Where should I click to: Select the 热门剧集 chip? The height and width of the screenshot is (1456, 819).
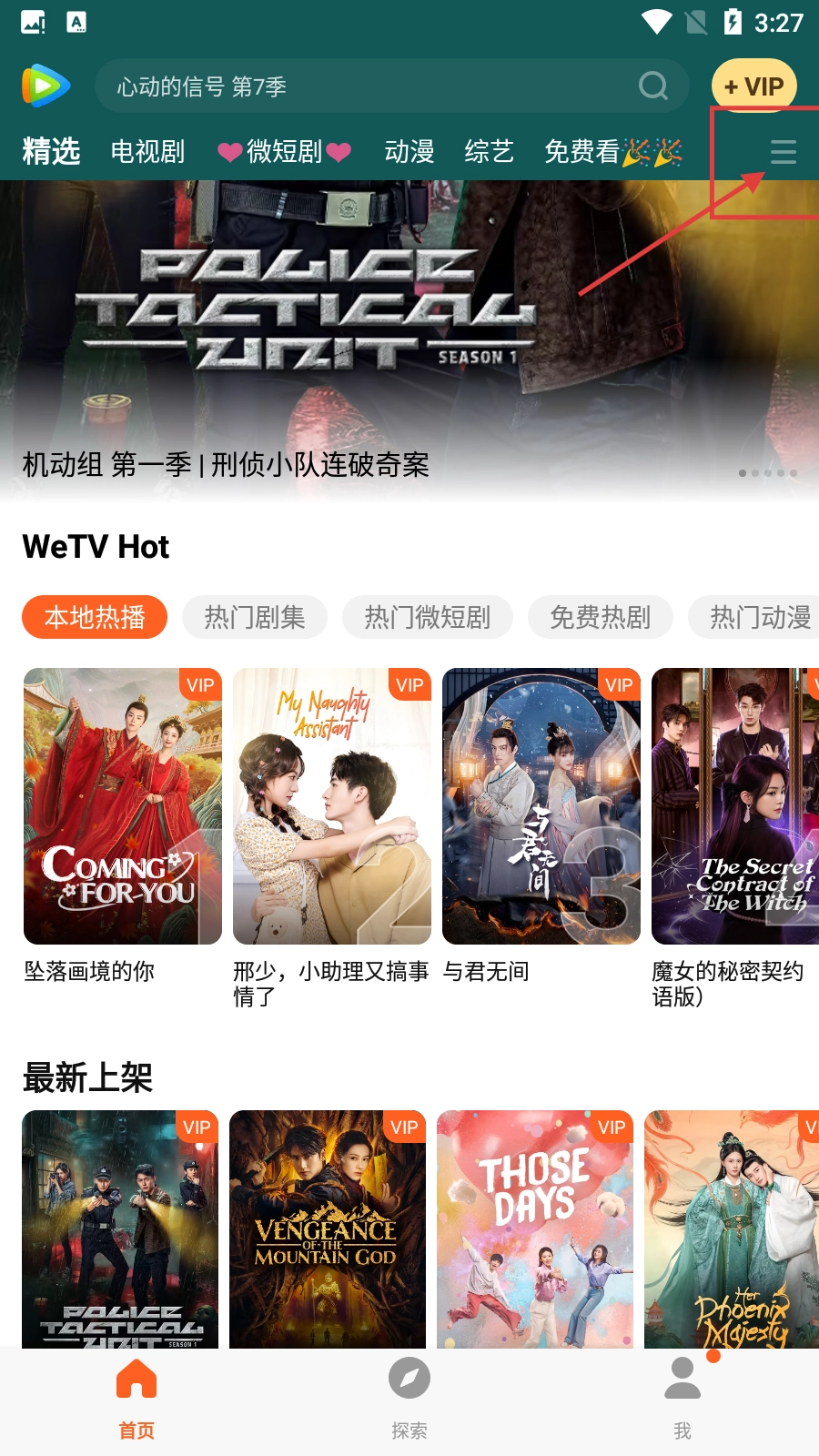pyautogui.click(x=255, y=617)
